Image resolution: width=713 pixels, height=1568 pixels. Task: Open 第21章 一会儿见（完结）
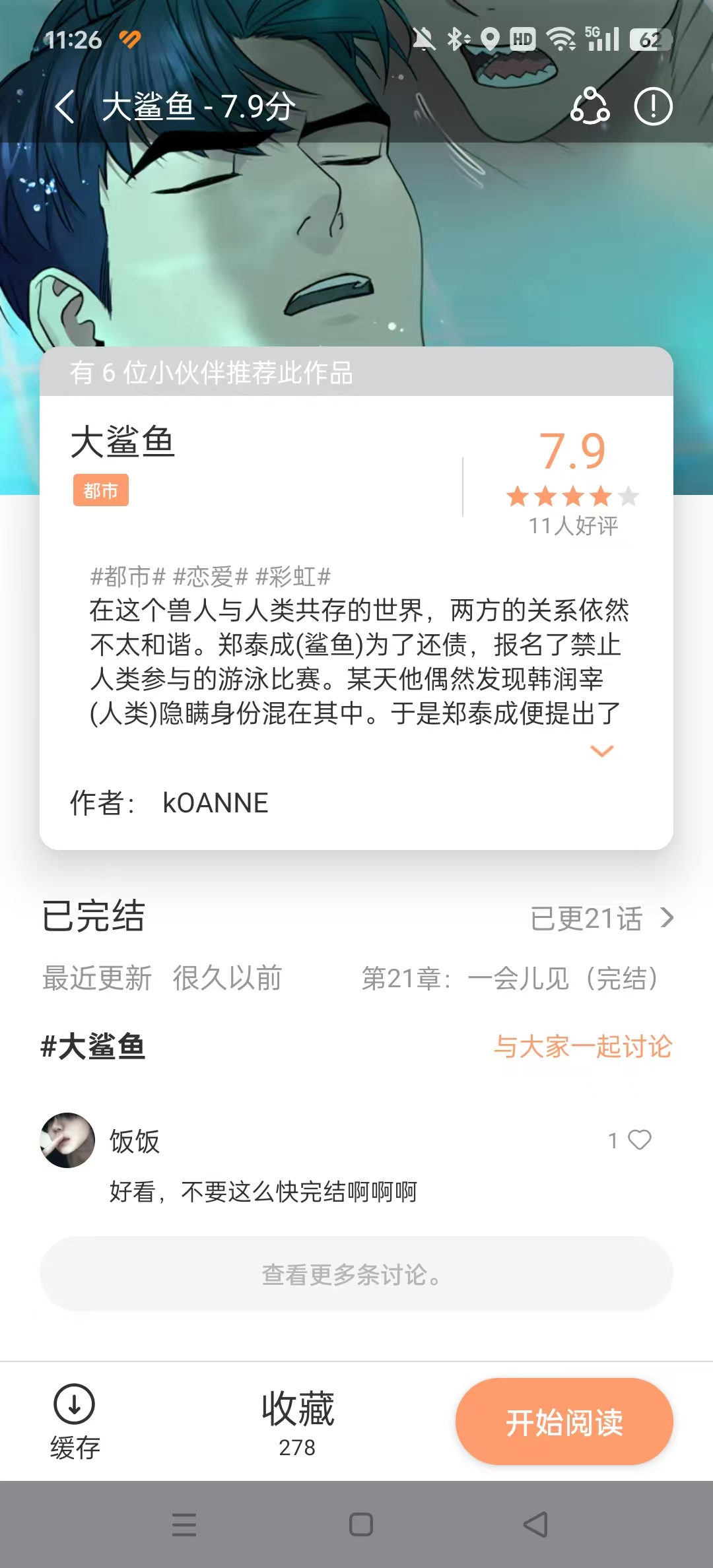tap(510, 978)
